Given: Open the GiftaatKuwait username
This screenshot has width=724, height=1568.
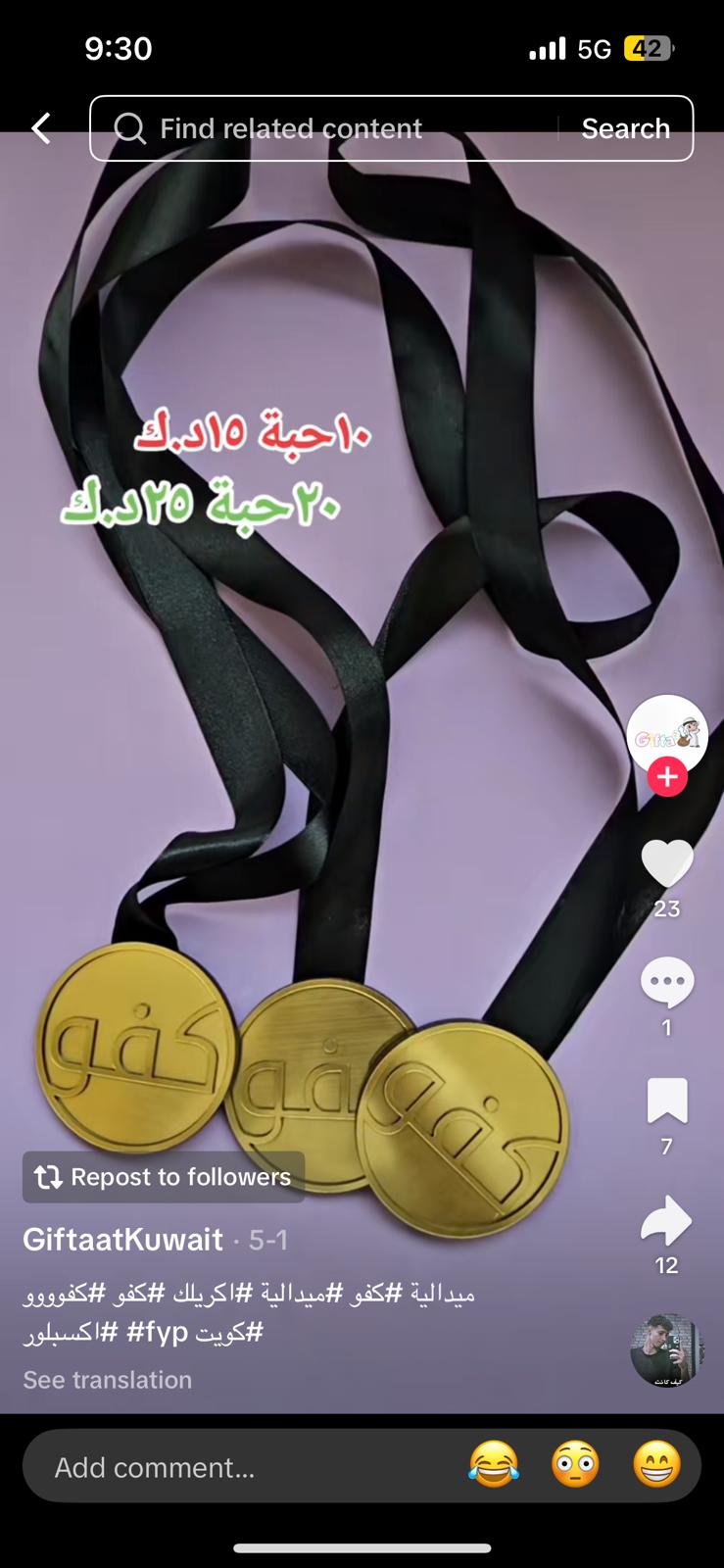Looking at the screenshot, I should coord(123,1240).
